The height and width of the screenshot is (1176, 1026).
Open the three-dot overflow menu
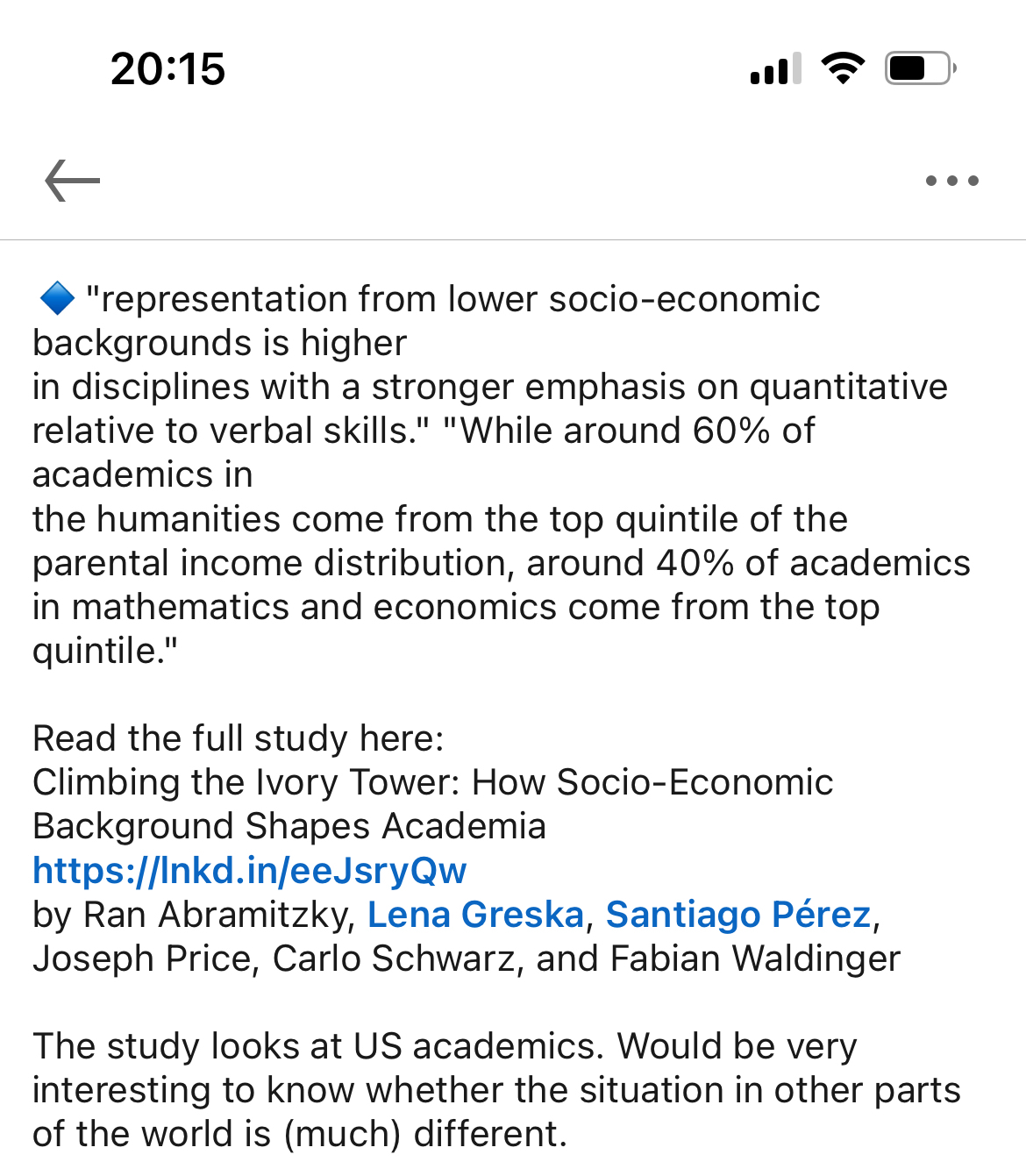pyautogui.click(x=951, y=181)
